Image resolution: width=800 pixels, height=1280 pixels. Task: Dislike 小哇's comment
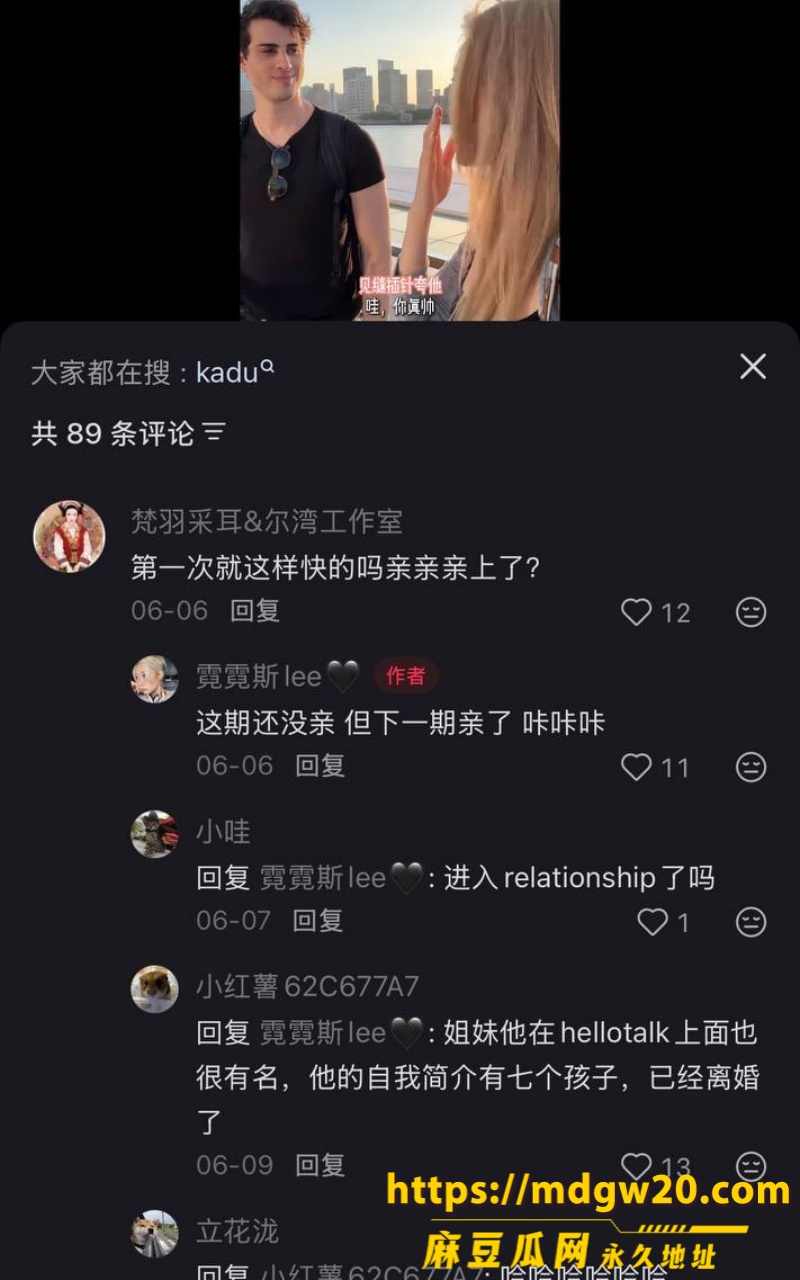(x=751, y=922)
